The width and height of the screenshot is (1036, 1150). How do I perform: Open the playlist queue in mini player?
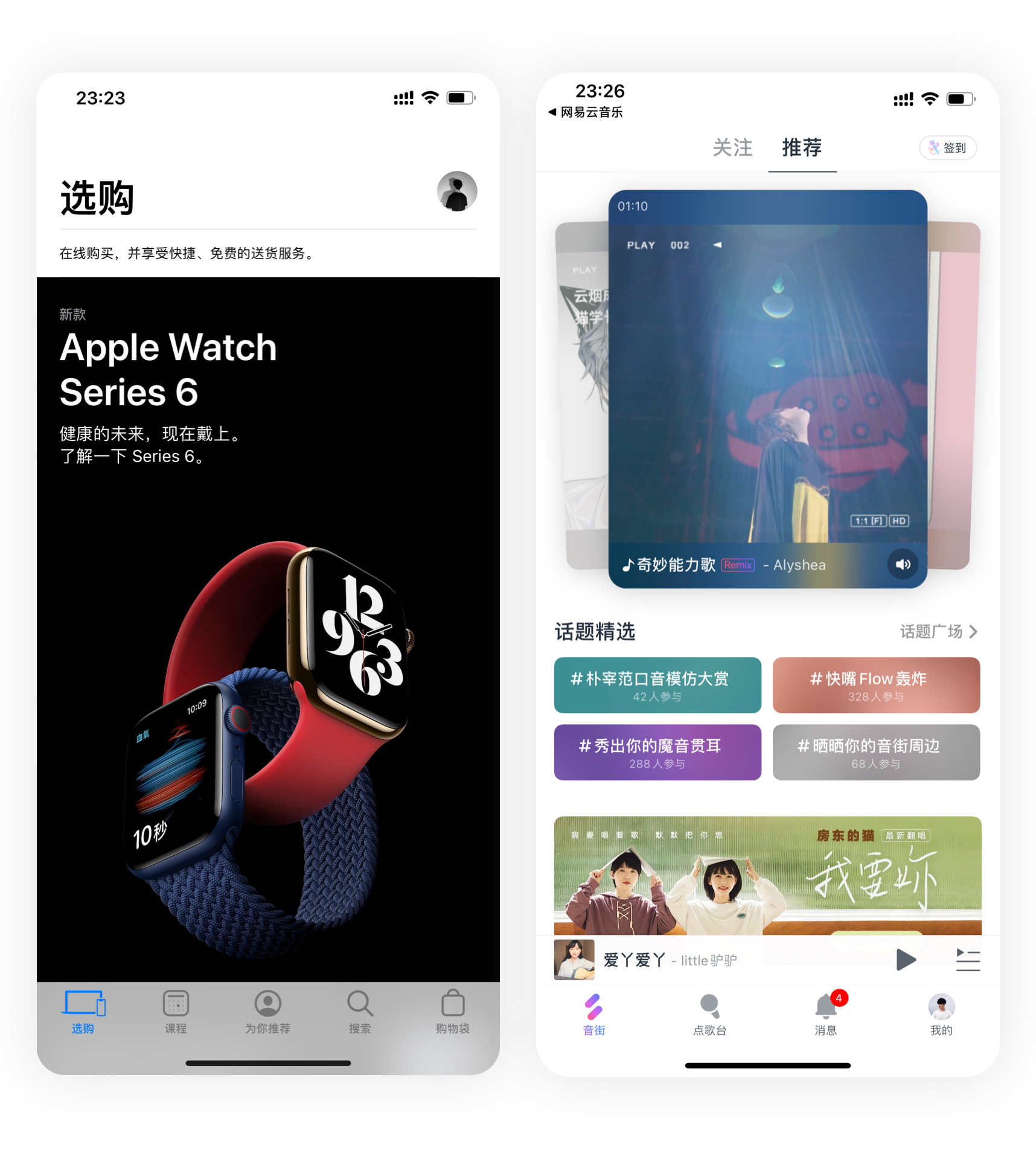click(x=968, y=960)
